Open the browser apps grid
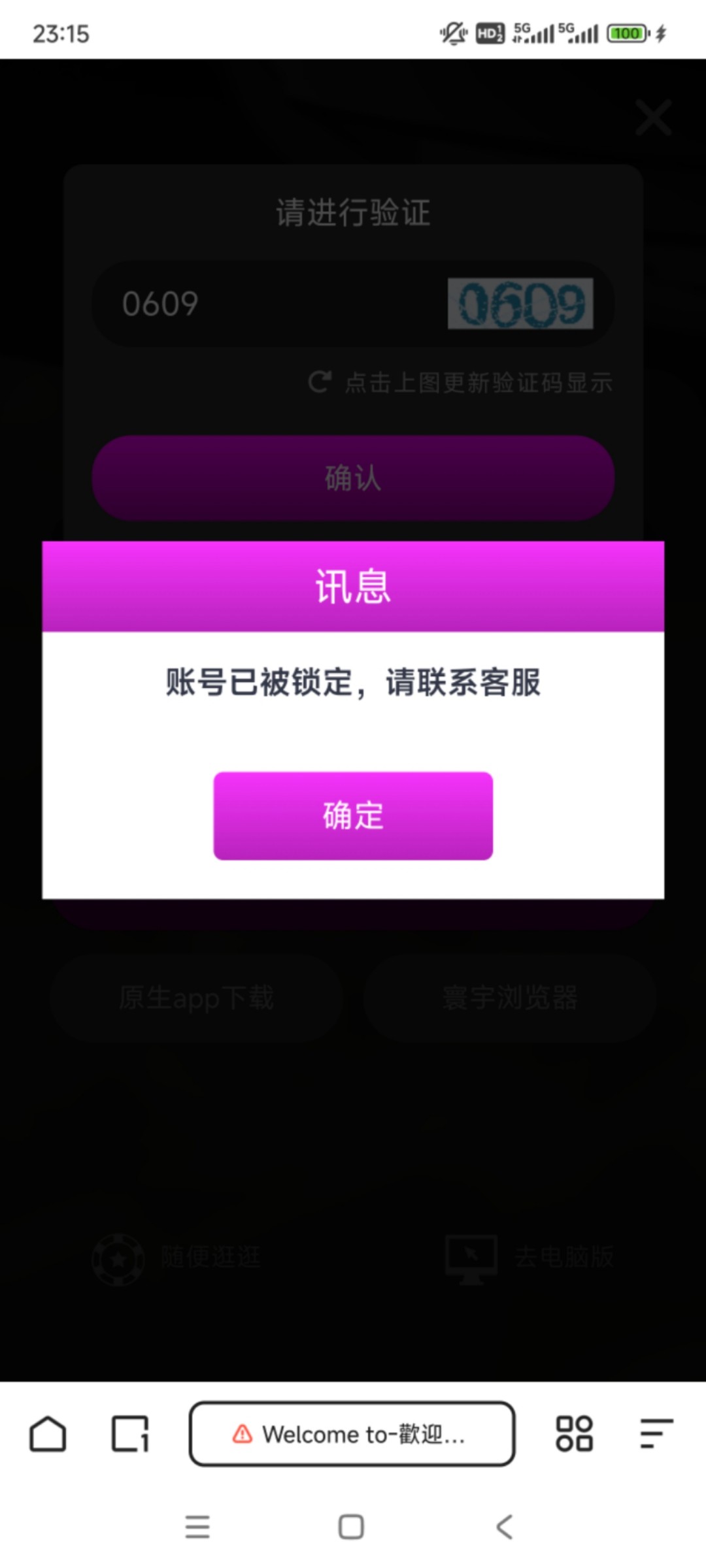706x1568 pixels. (x=574, y=1434)
